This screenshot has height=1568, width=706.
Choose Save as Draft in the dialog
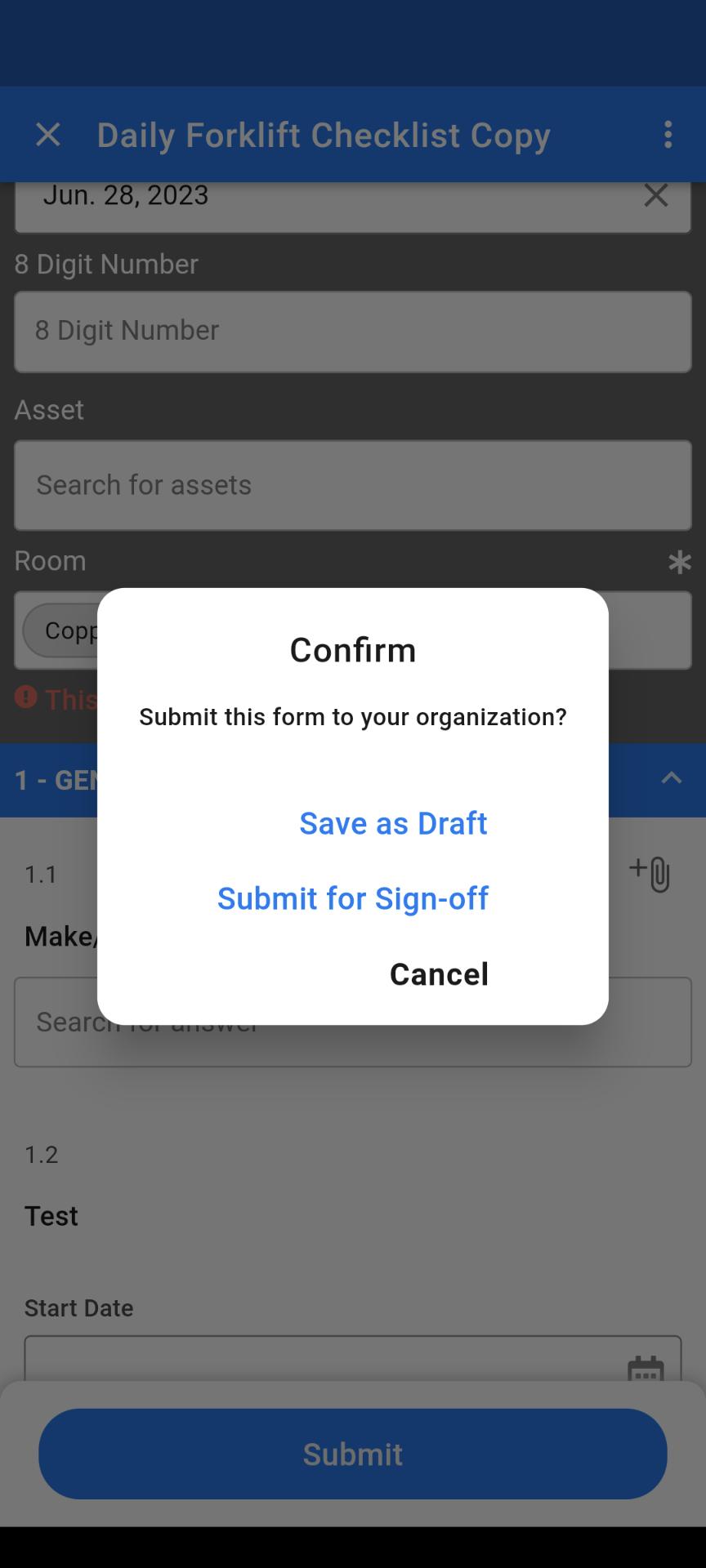(x=393, y=823)
